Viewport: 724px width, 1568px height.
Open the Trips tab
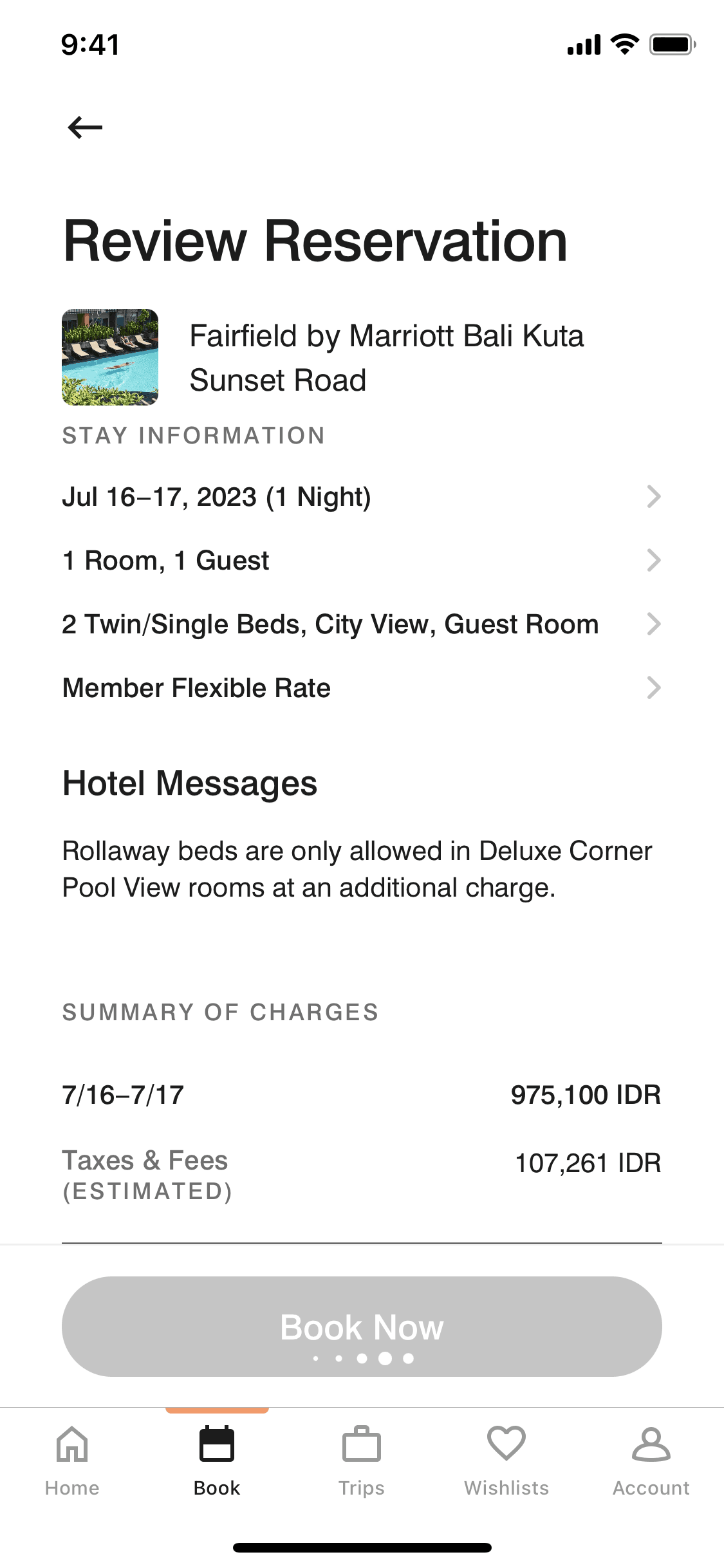pyautogui.click(x=362, y=1461)
